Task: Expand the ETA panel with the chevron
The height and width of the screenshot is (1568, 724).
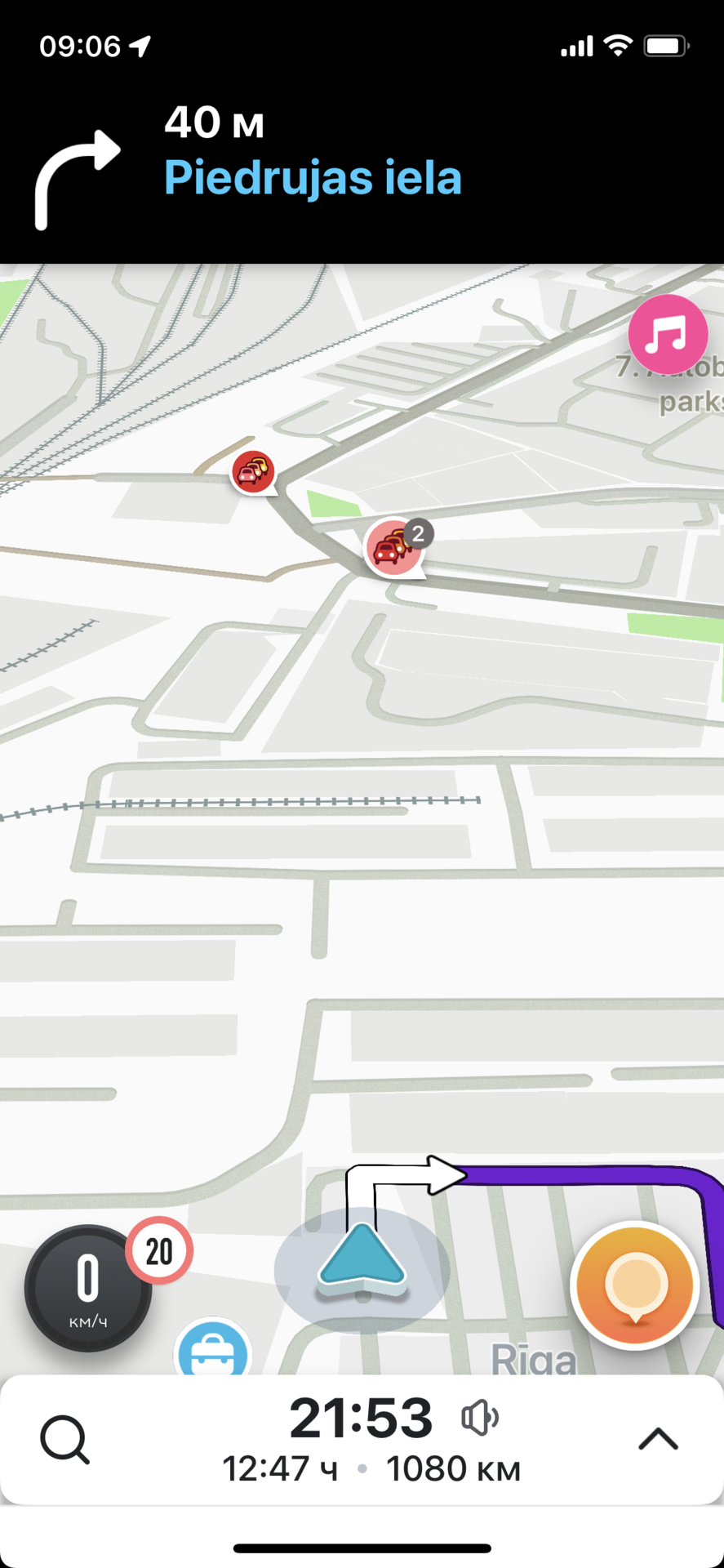Action: click(x=658, y=1439)
